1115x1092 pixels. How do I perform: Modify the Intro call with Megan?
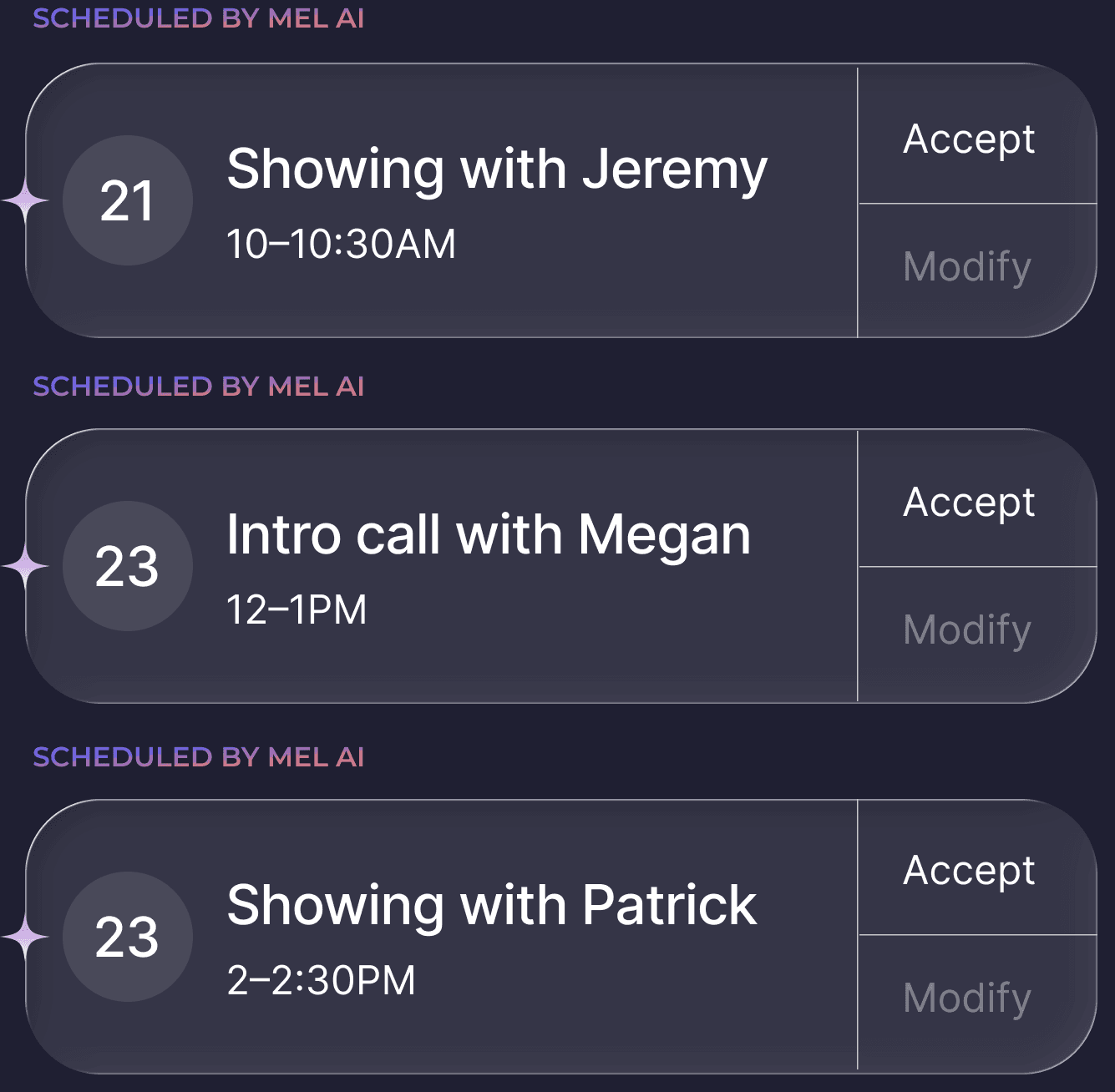967,630
